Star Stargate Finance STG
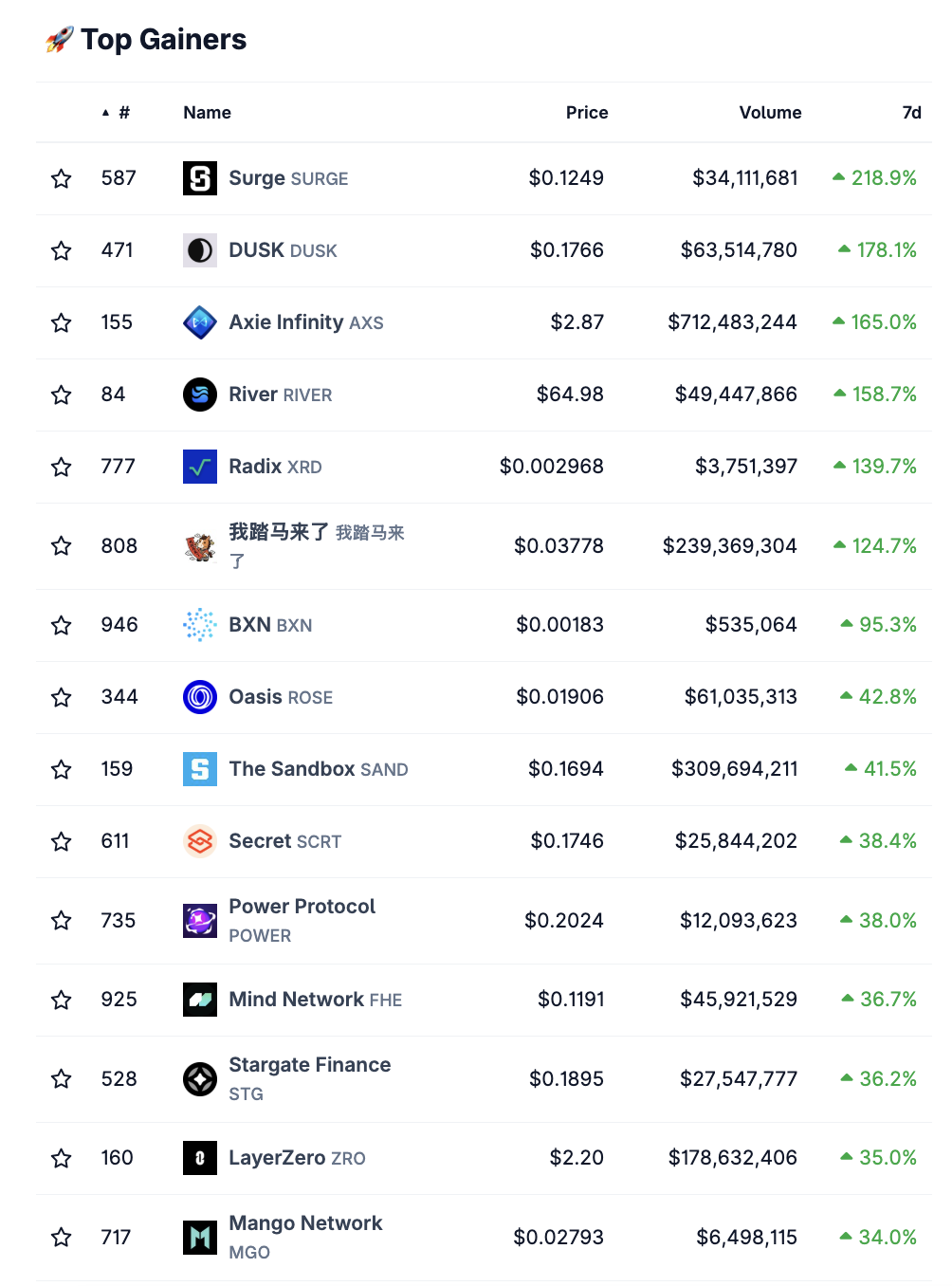This screenshot has width=952, height=1286. pyautogui.click(x=62, y=1079)
